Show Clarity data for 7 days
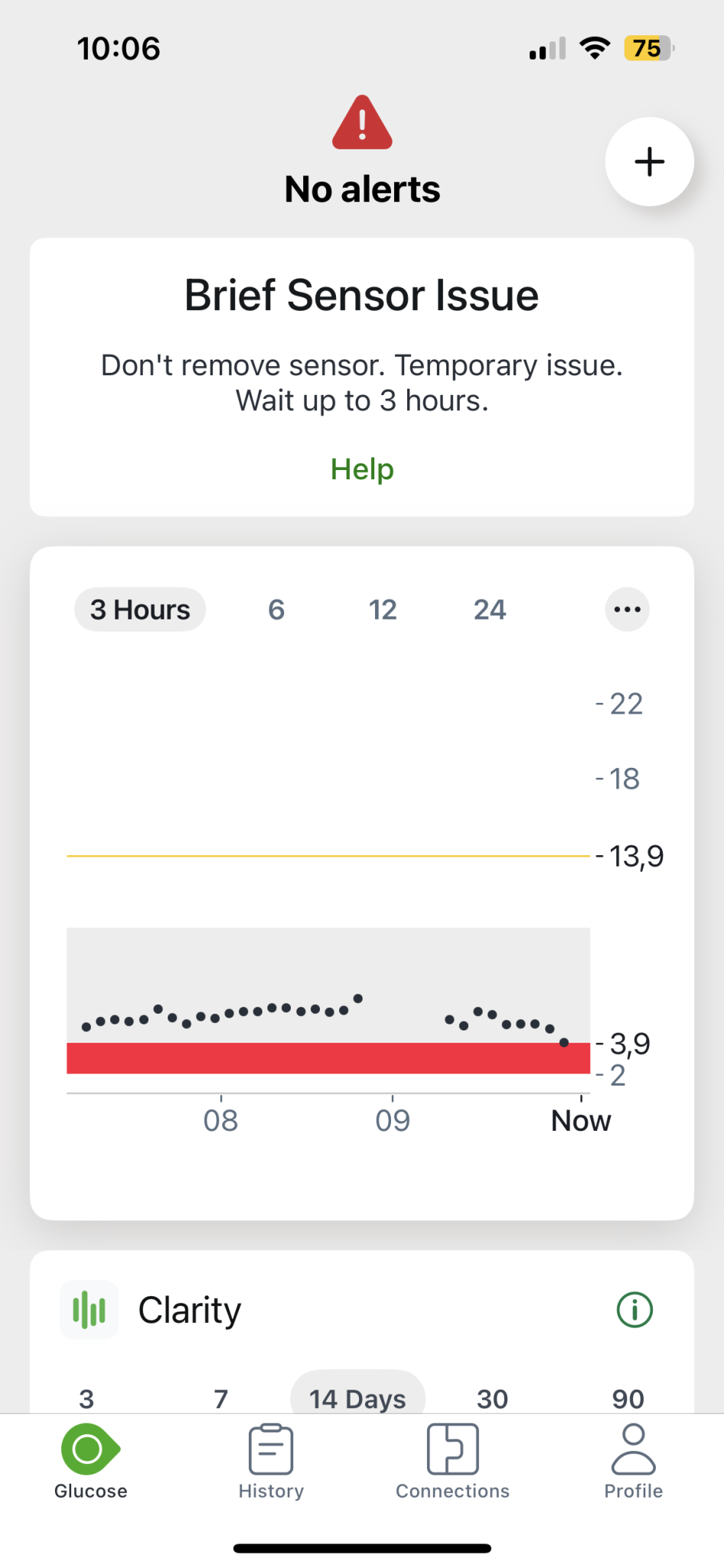This screenshot has width=724, height=1568. pos(221,1399)
